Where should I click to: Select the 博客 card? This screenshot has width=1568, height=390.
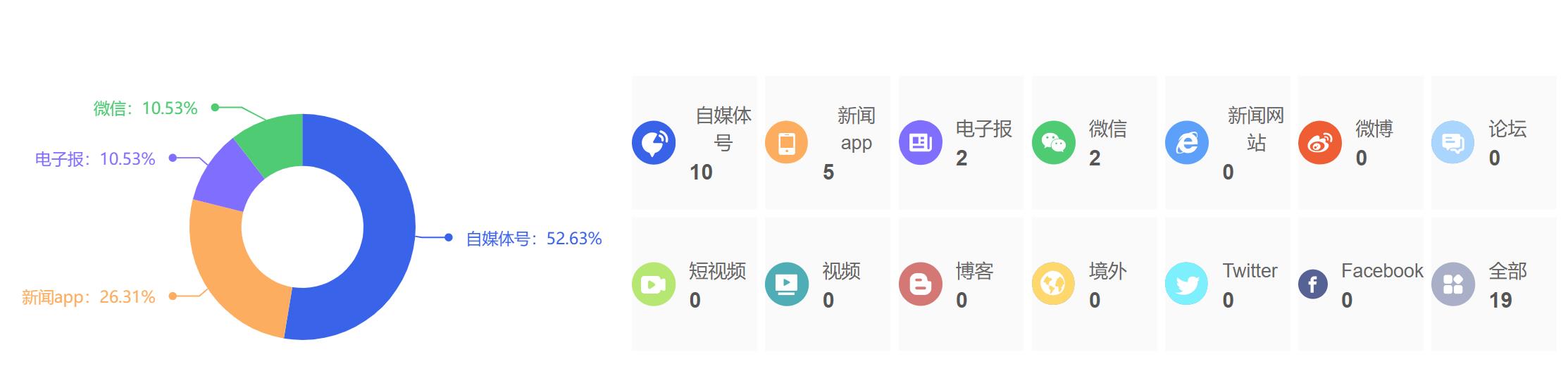961,284
